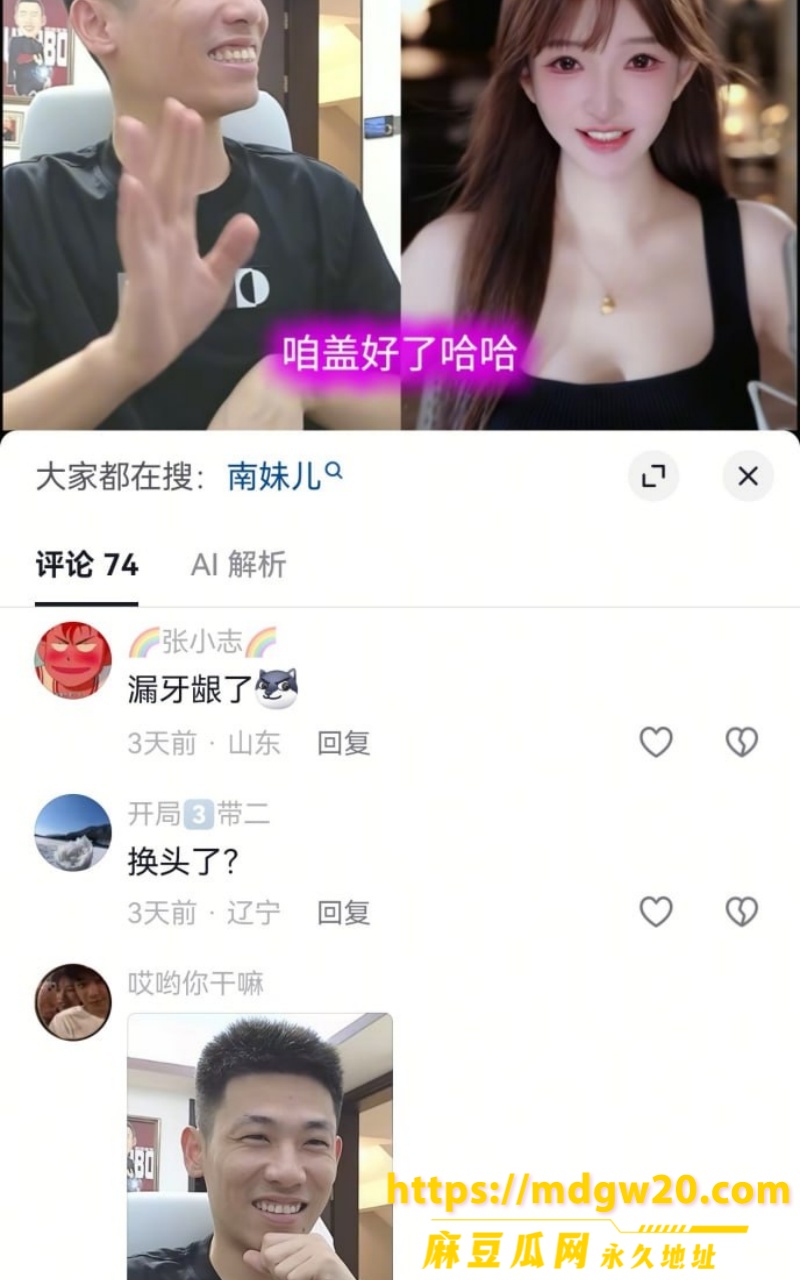This screenshot has height=1280, width=800.
Task: Dislike 张小志's comment
Action: click(x=741, y=742)
